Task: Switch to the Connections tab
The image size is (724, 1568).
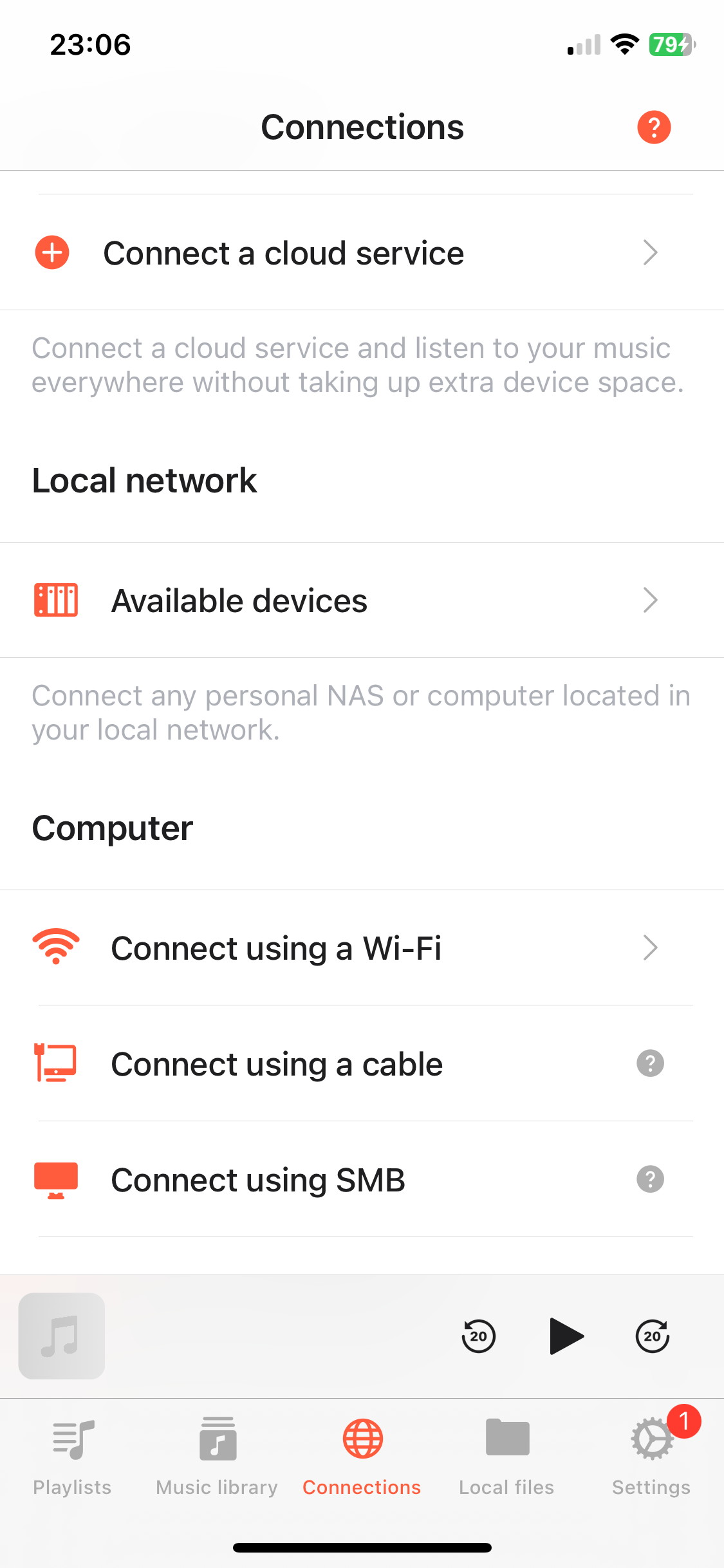Action: click(362, 1455)
